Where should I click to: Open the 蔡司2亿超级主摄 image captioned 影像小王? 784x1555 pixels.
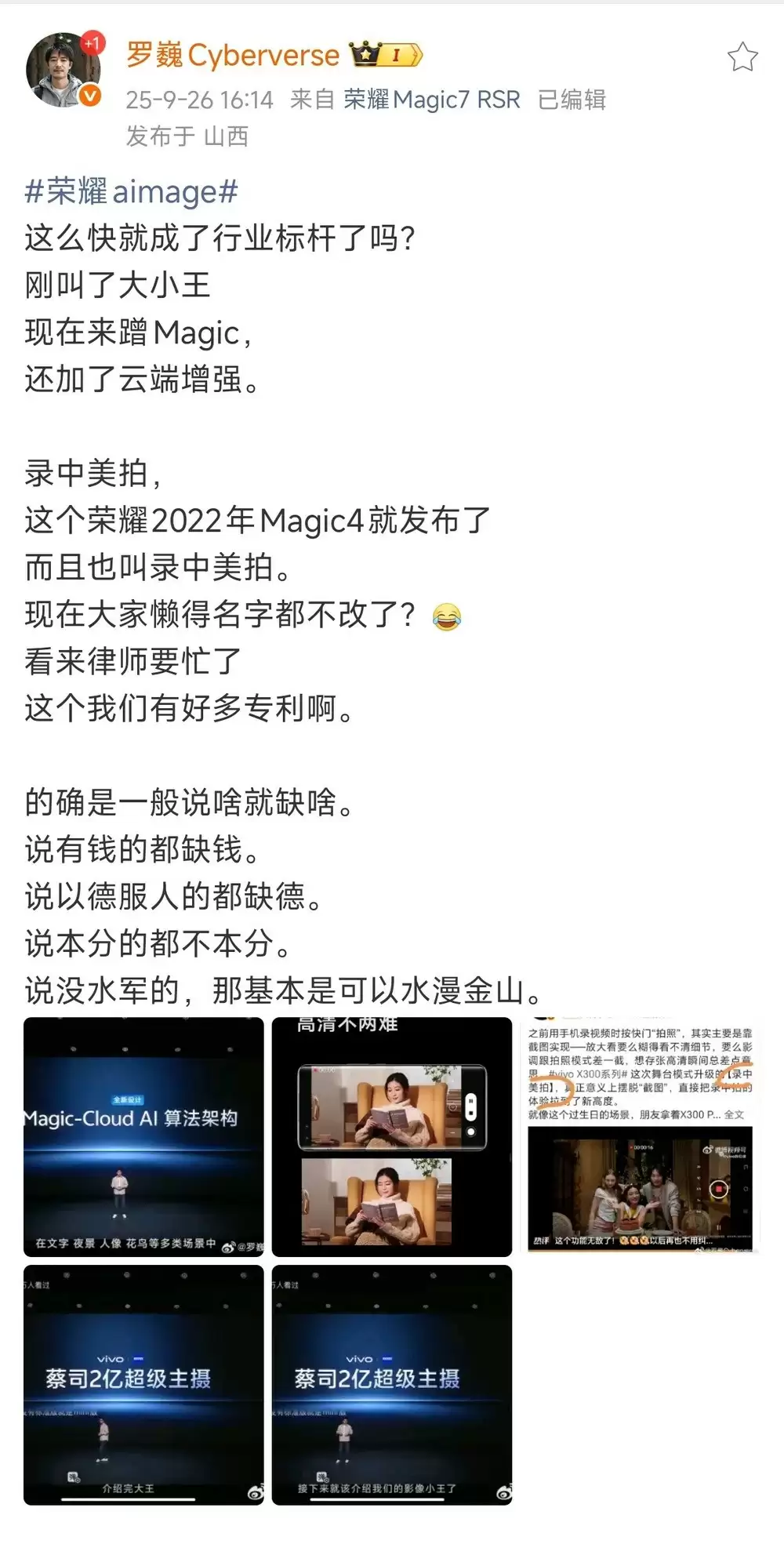[392, 1384]
